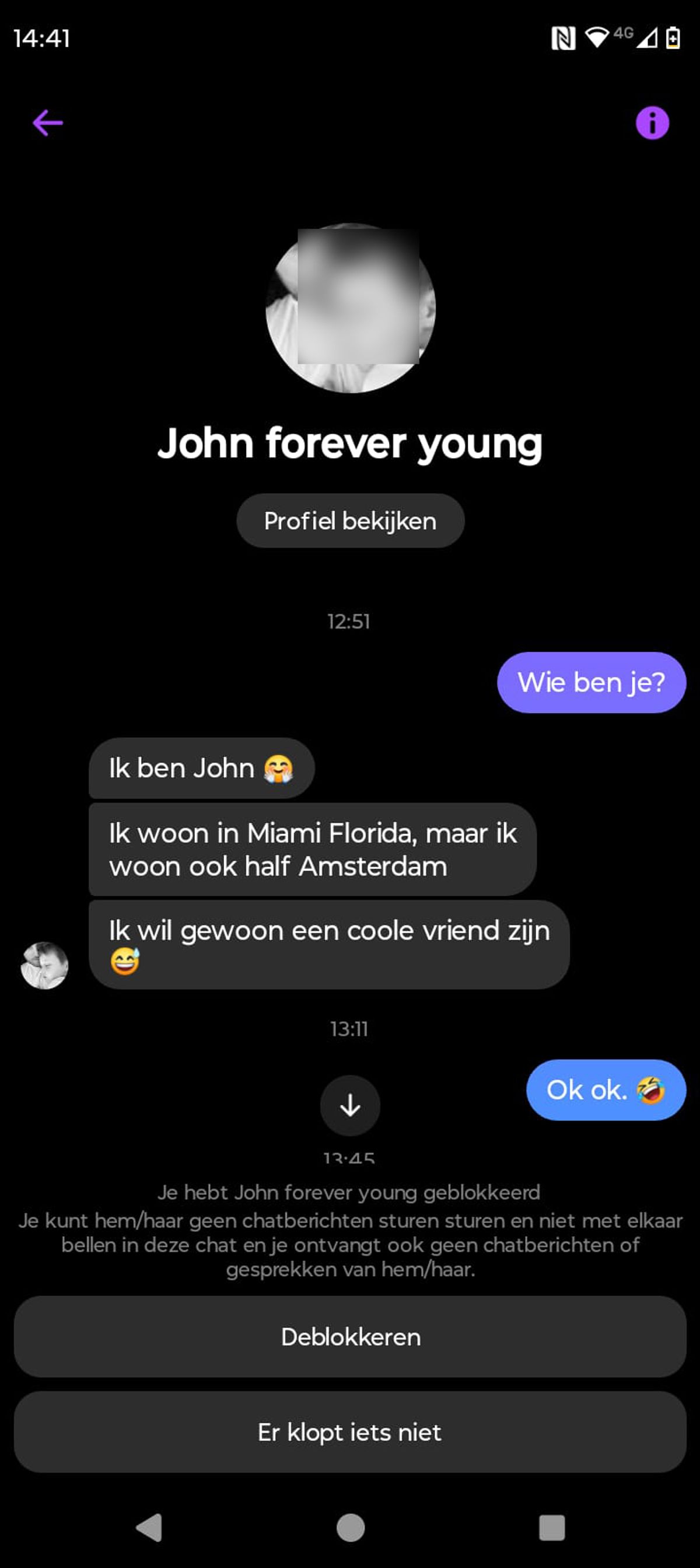Tap the Profiel bekijken button

point(350,521)
